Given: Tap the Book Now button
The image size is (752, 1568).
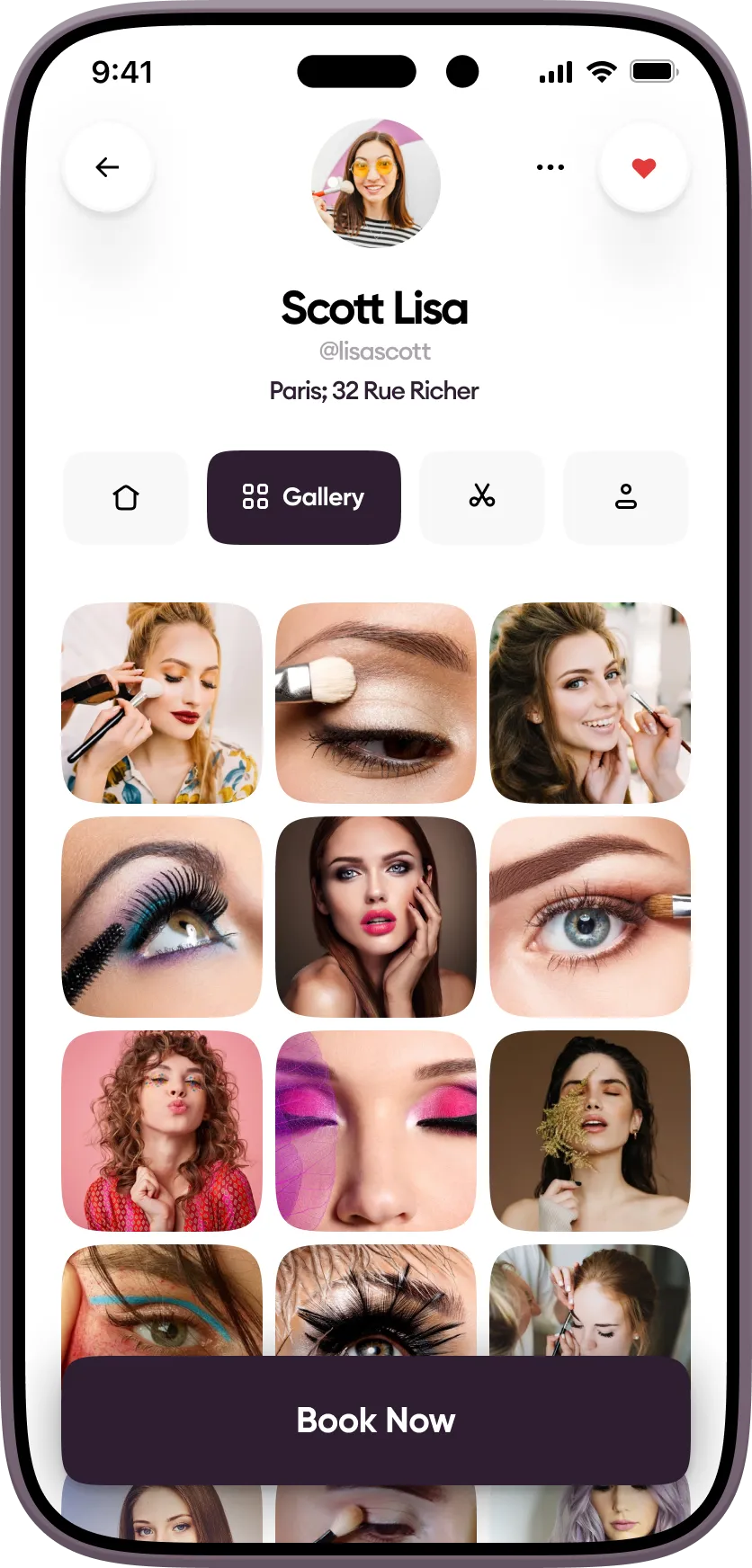Looking at the screenshot, I should pos(376,1421).
